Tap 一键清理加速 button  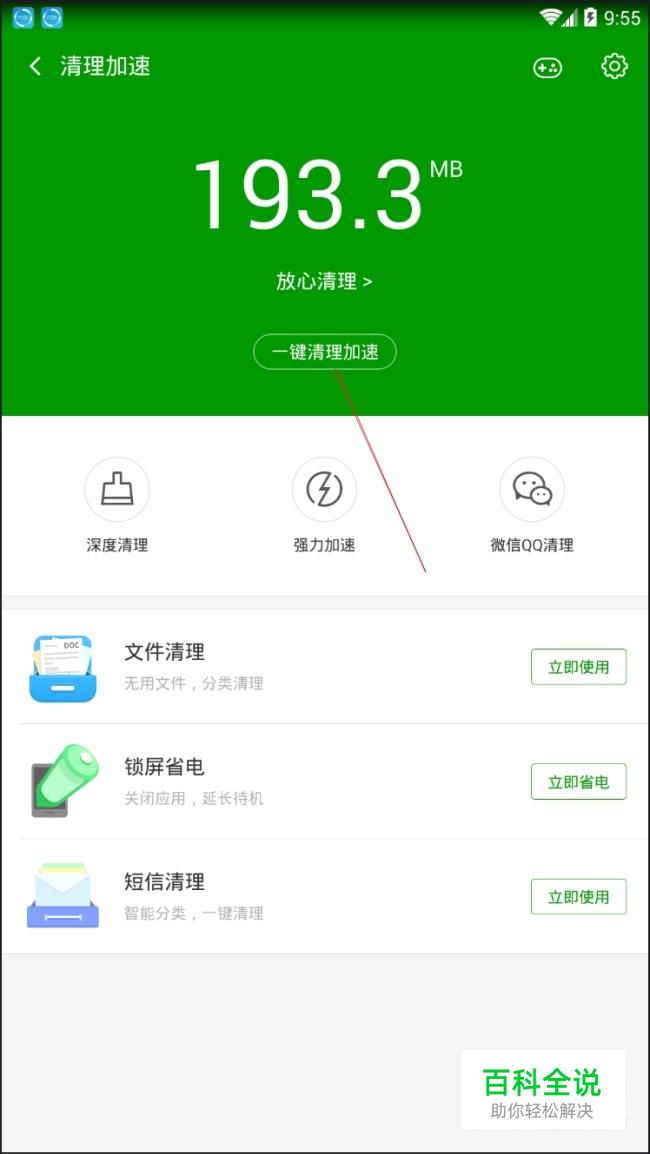click(x=325, y=352)
